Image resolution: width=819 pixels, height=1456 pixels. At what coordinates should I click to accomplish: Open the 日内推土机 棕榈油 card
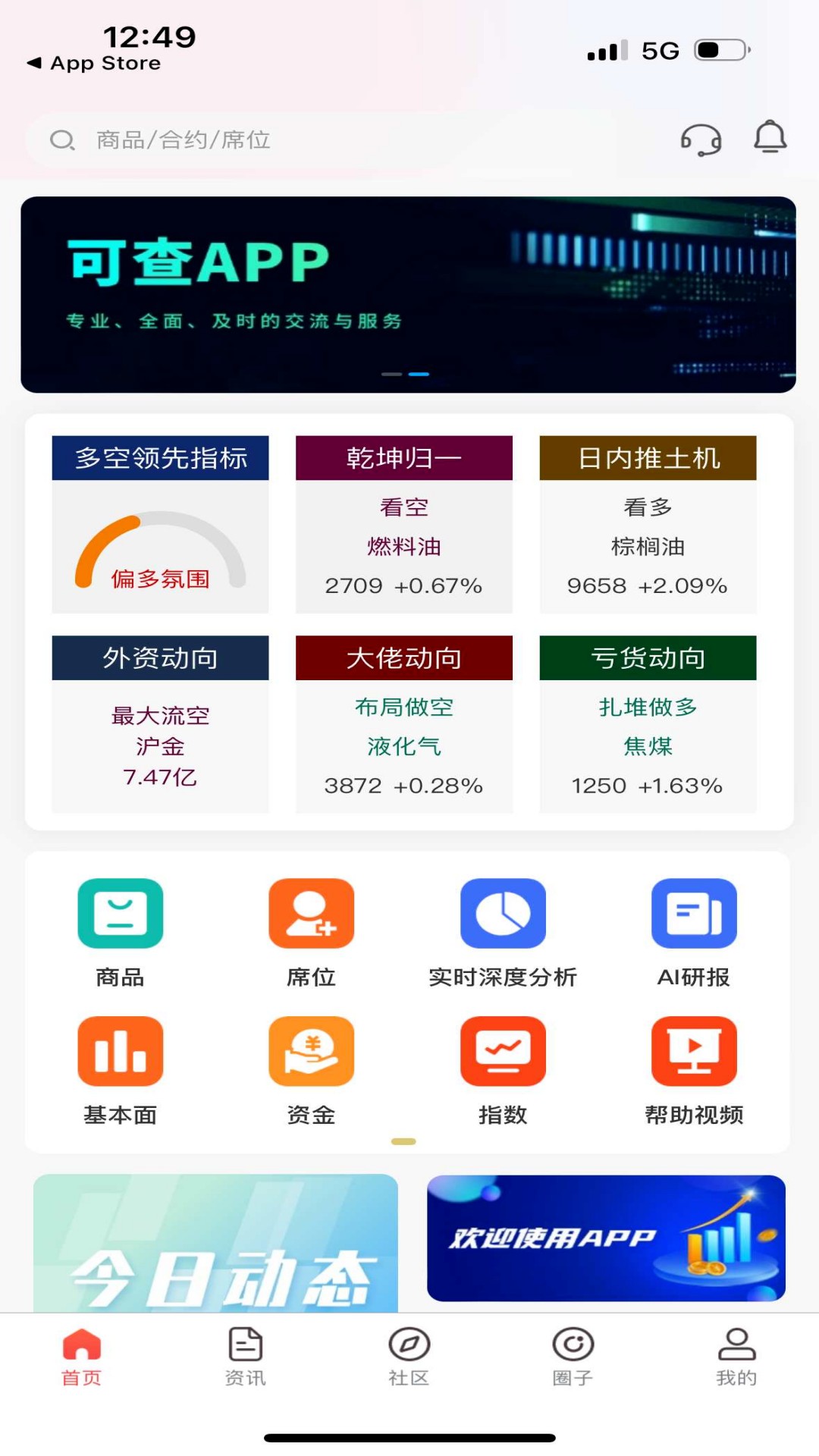(648, 524)
